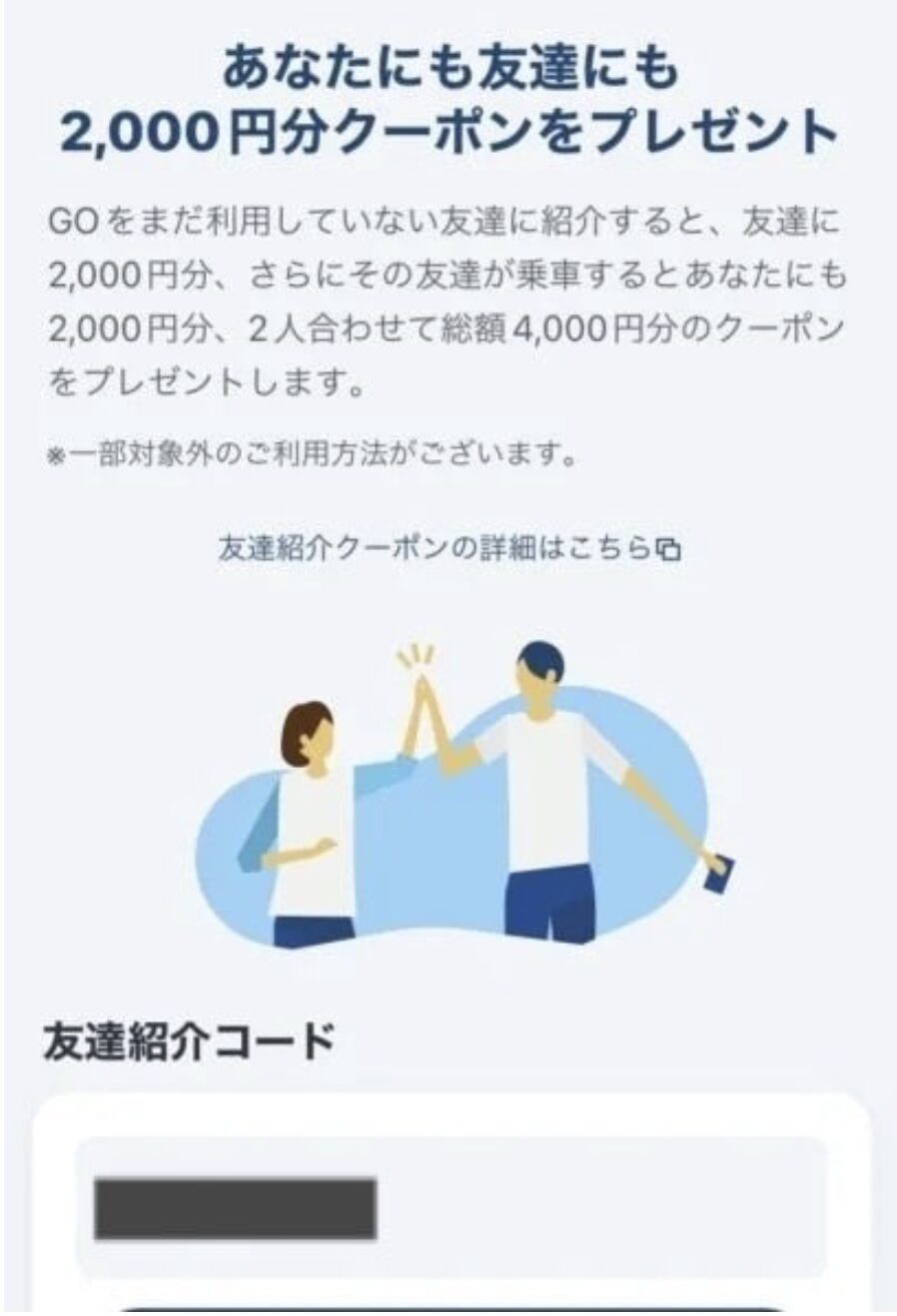Select the GO referral description paragraph
Screen dimensions: 897x1316
pos(448,295)
